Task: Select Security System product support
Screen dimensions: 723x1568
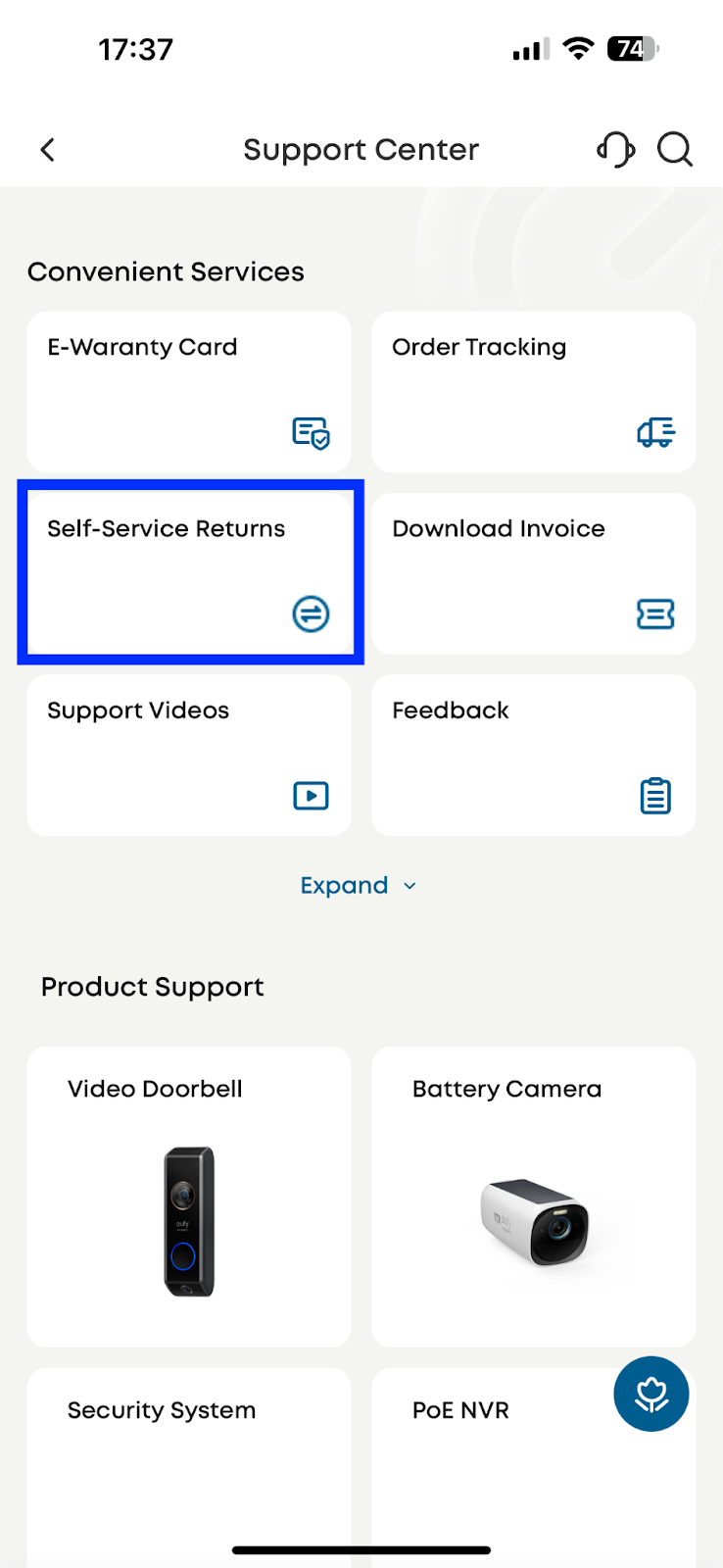Action: pyautogui.click(x=189, y=1460)
